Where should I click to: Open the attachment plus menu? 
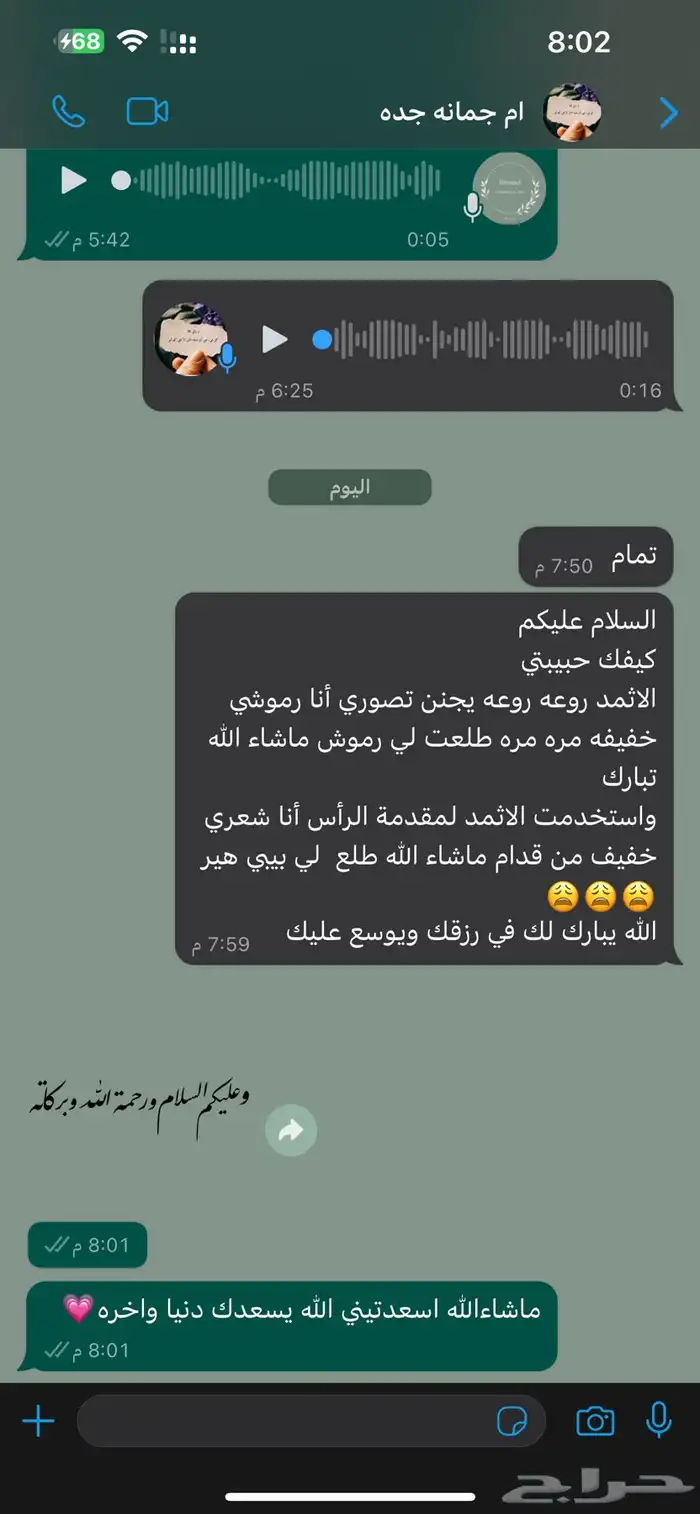click(x=38, y=1421)
